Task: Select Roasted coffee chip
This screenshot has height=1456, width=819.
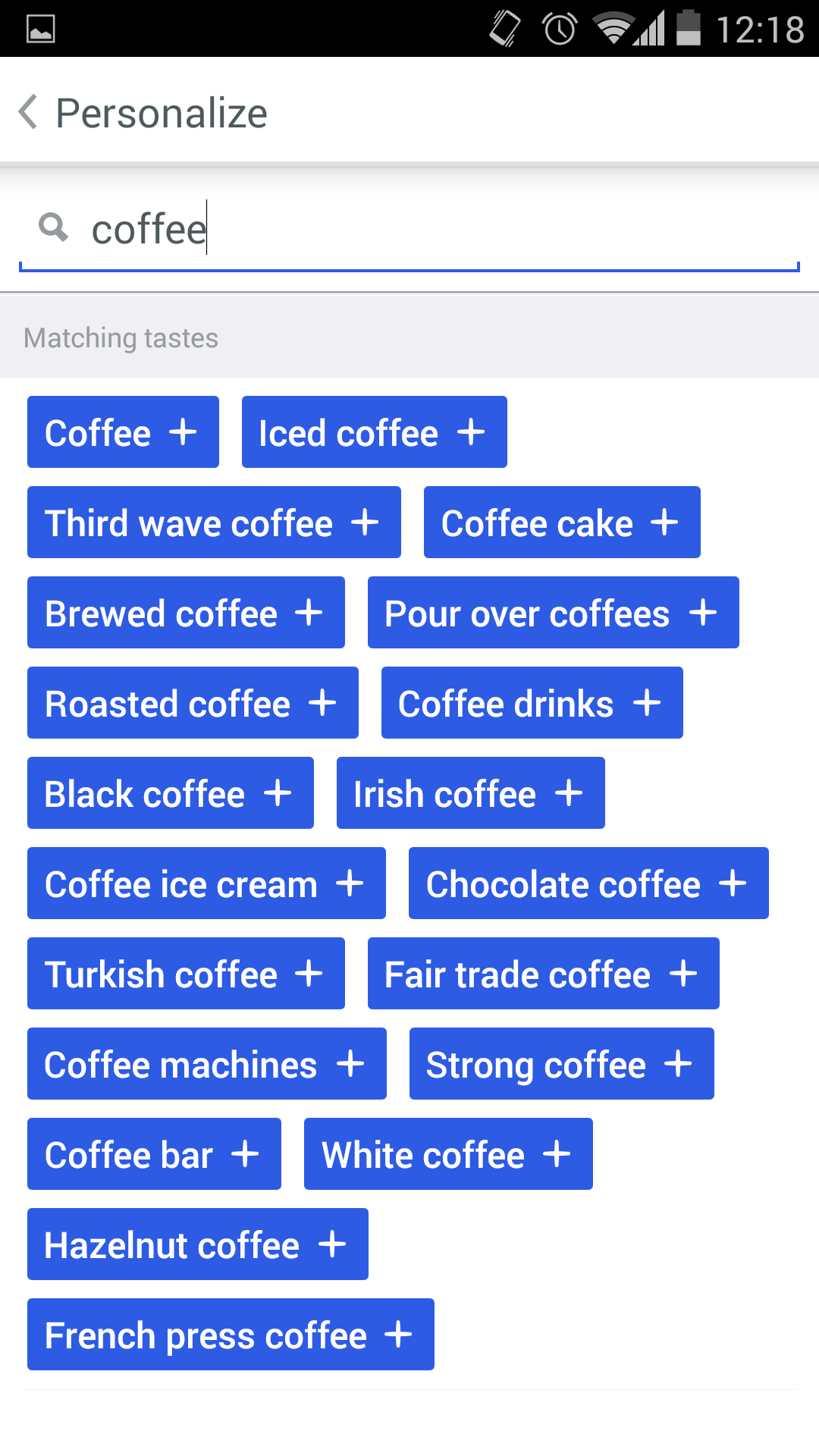Action: (x=193, y=703)
